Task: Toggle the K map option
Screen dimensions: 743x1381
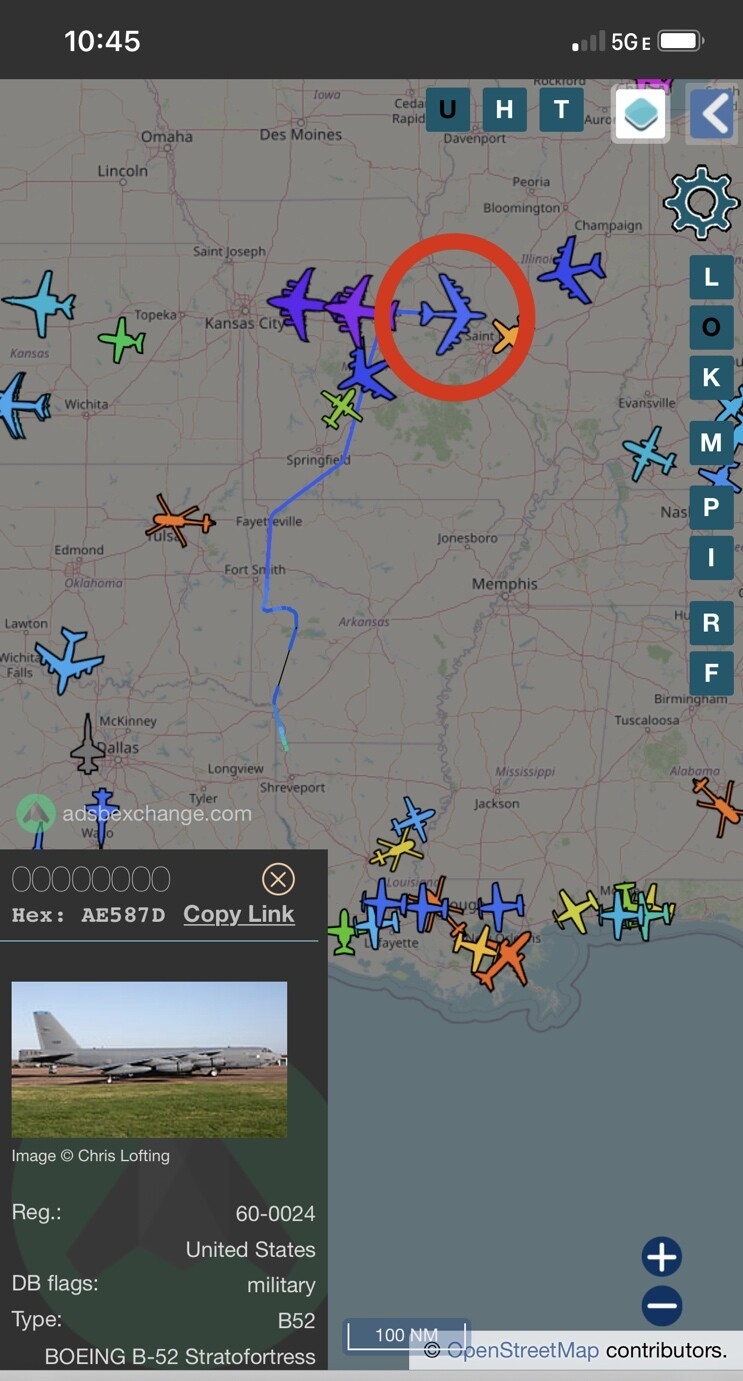Action: point(711,377)
